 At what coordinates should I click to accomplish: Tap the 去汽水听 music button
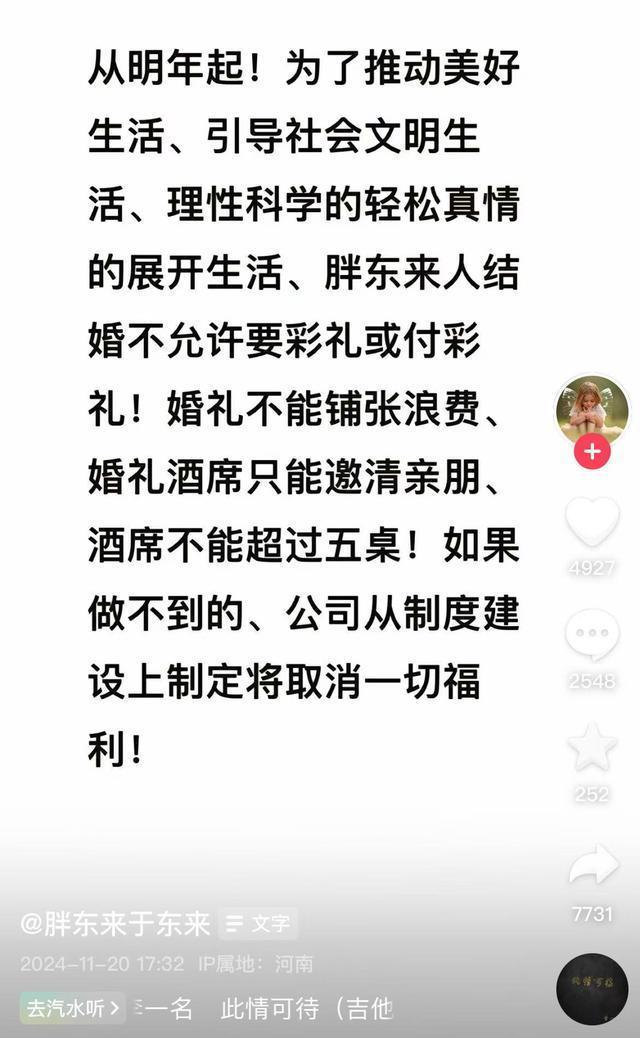click(73, 1008)
